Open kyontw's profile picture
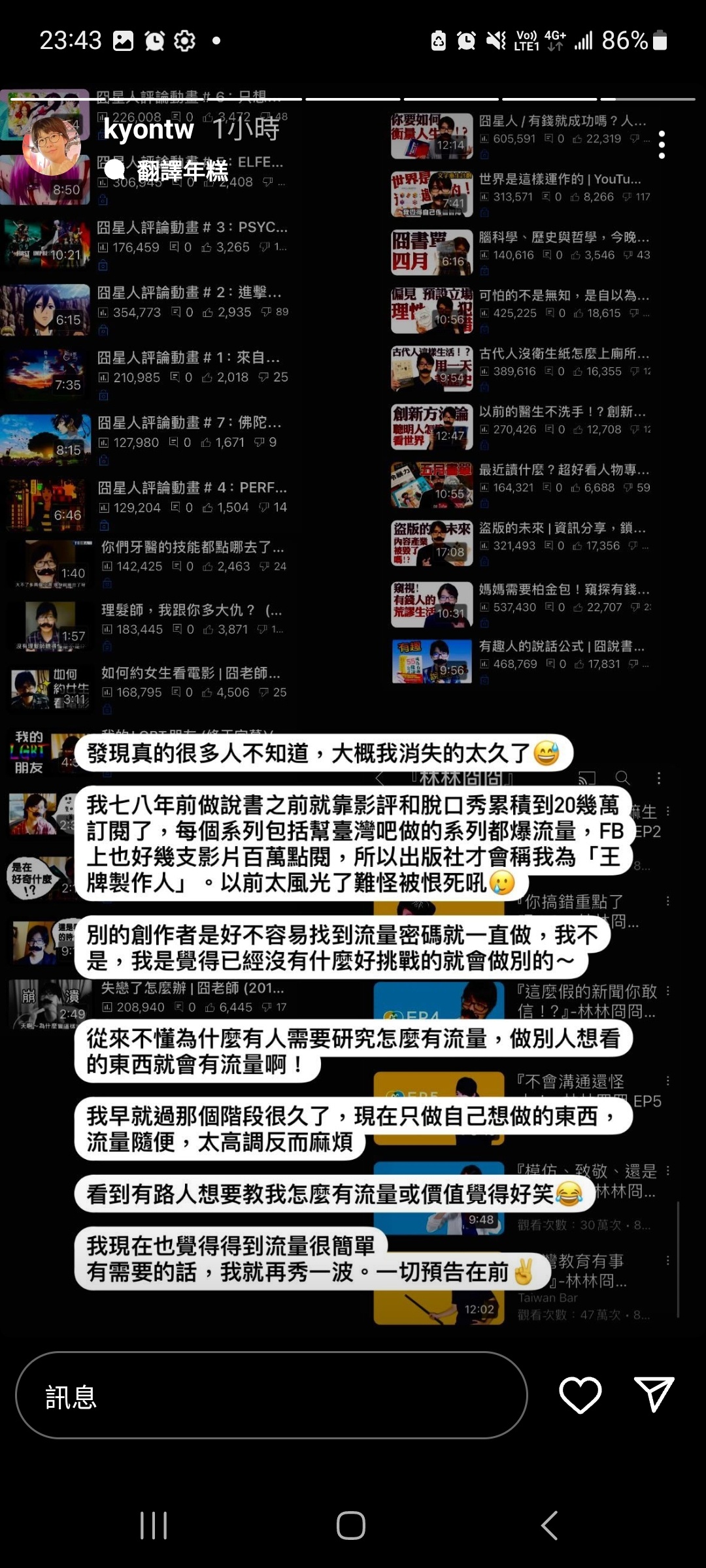This screenshot has height=1568, width=706. (x=51, y=145)
